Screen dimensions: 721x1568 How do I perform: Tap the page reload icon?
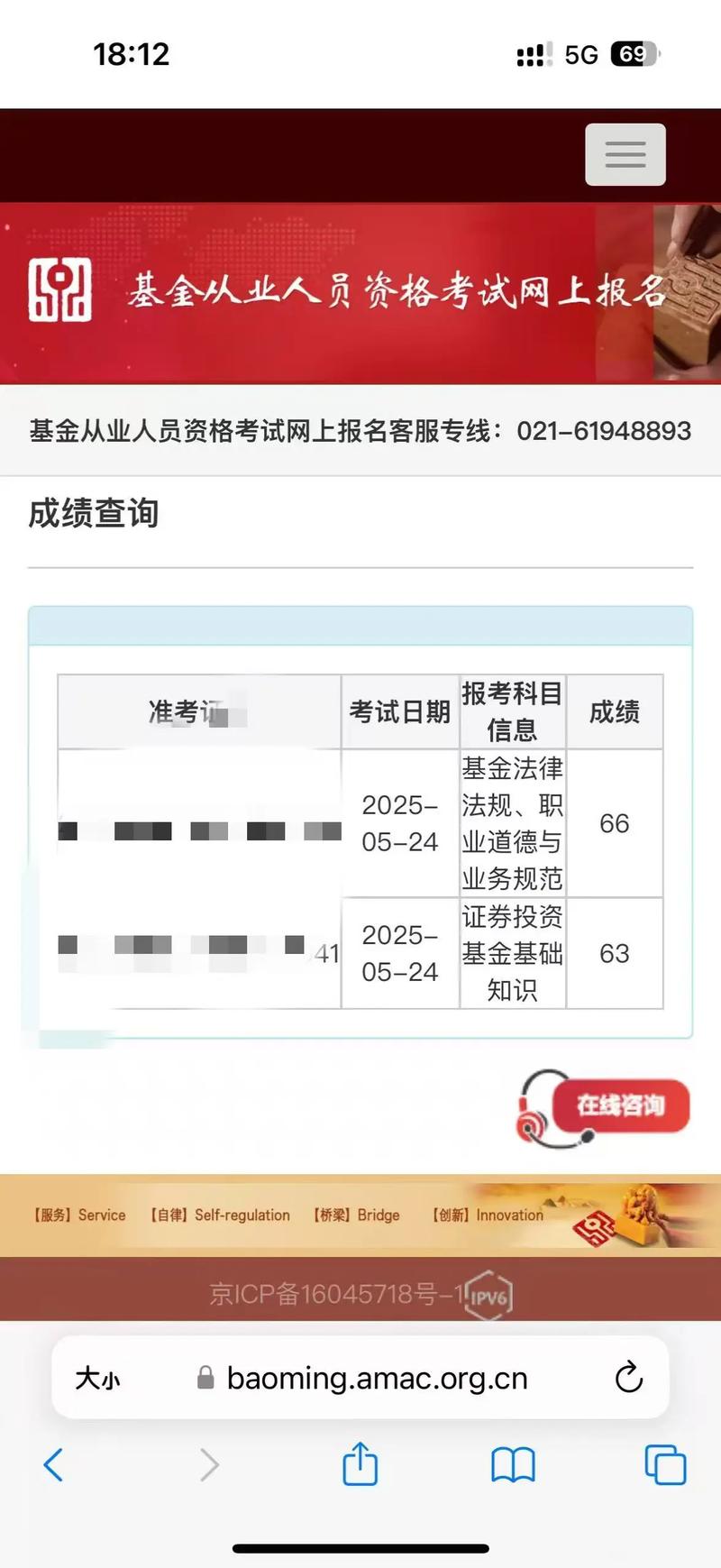[x=629, y=1378]
